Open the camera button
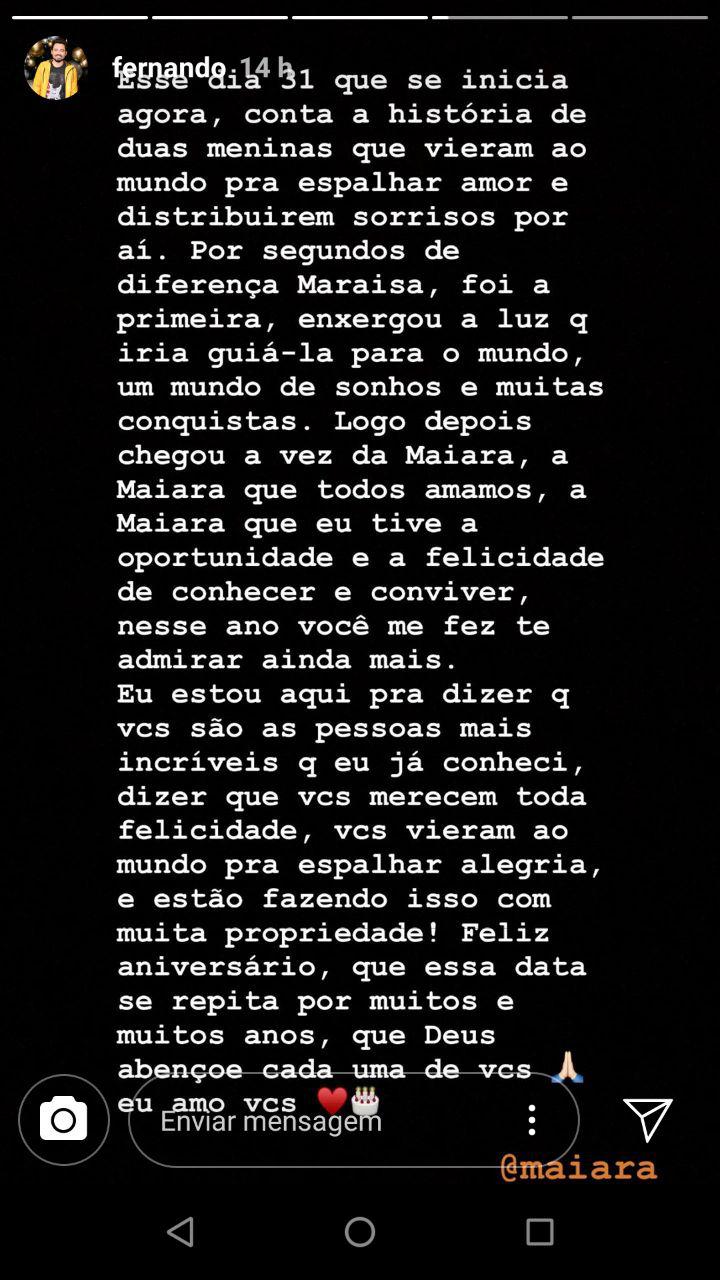The image size is (720, 1280). 64,1120
